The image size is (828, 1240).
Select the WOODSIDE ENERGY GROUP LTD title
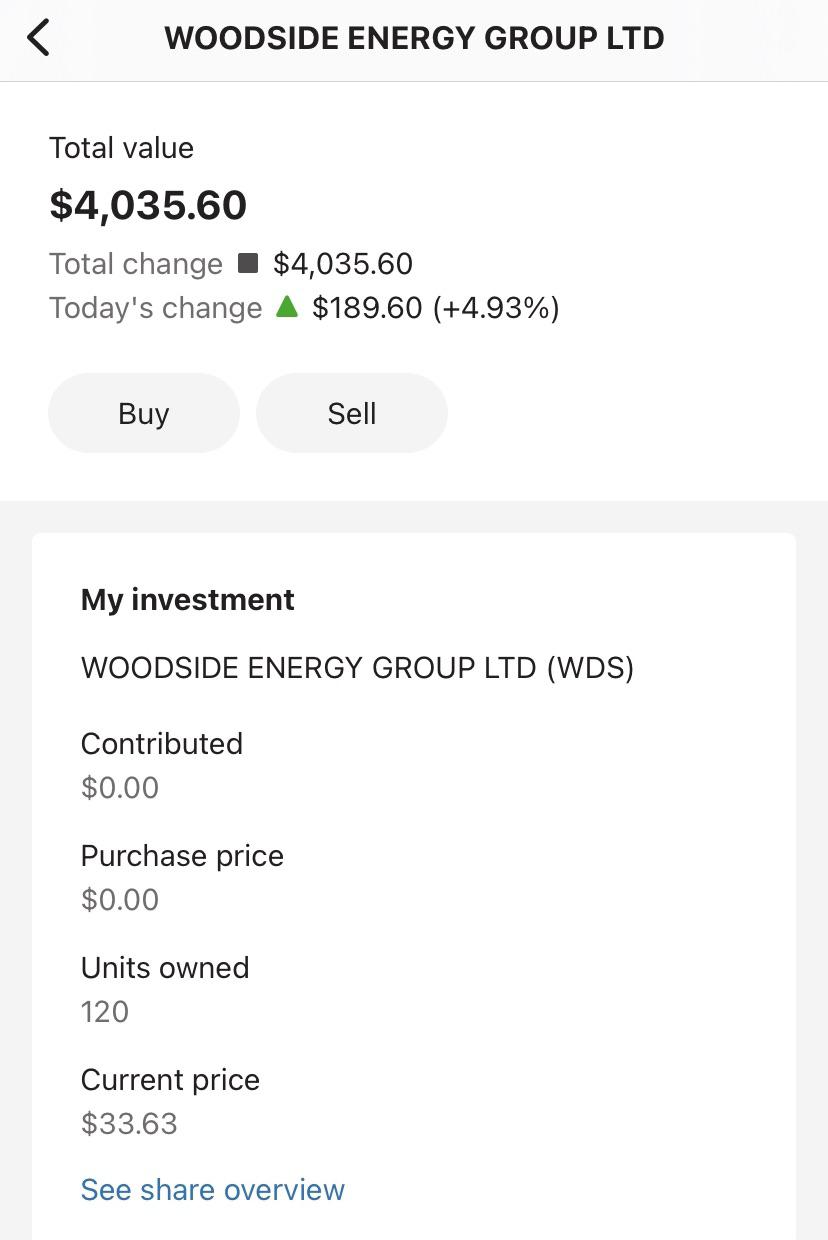click(414, 38)
